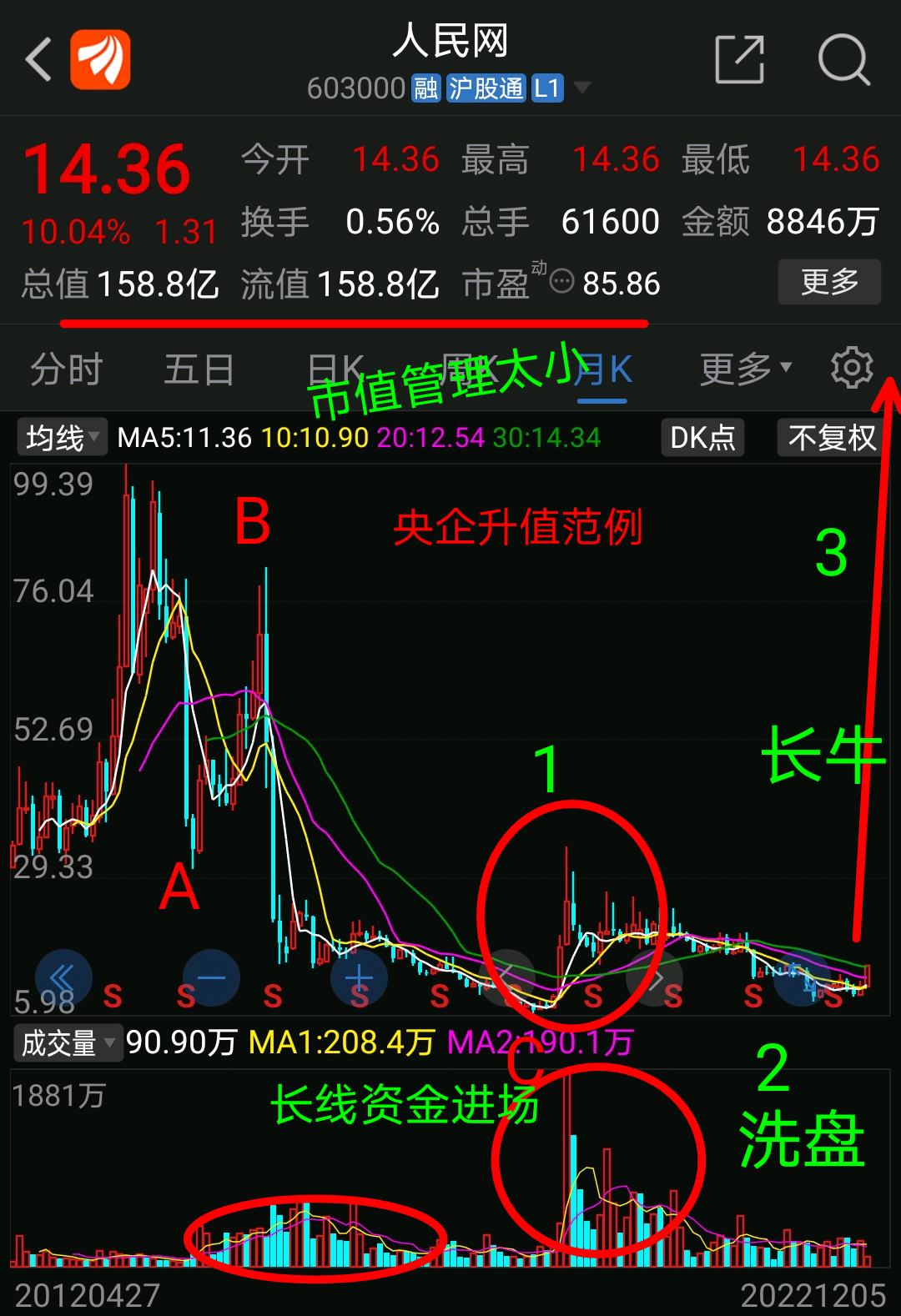Click the share icon at top right
This screenshot has width=901, height=1316.
(x=739, y=58)
